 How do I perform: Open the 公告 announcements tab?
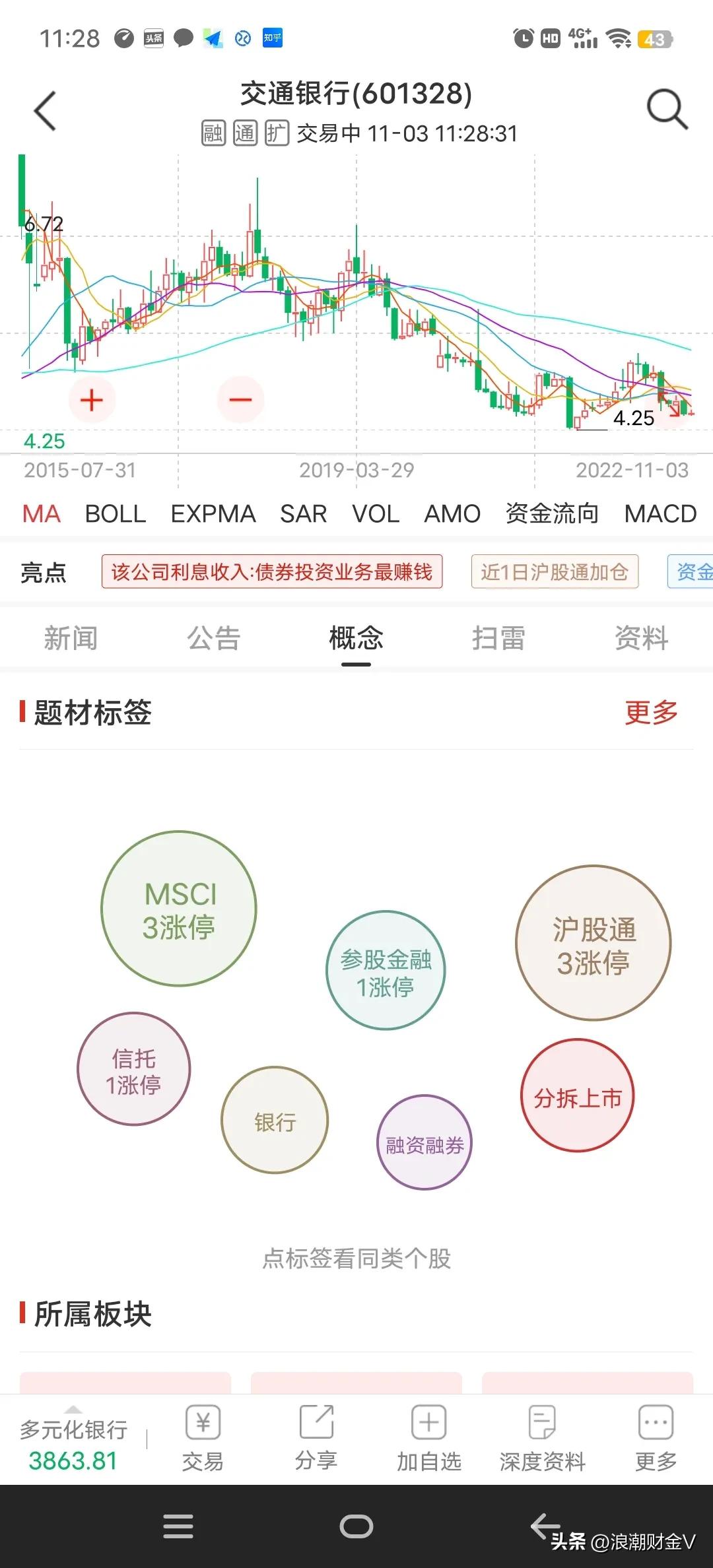215,638
